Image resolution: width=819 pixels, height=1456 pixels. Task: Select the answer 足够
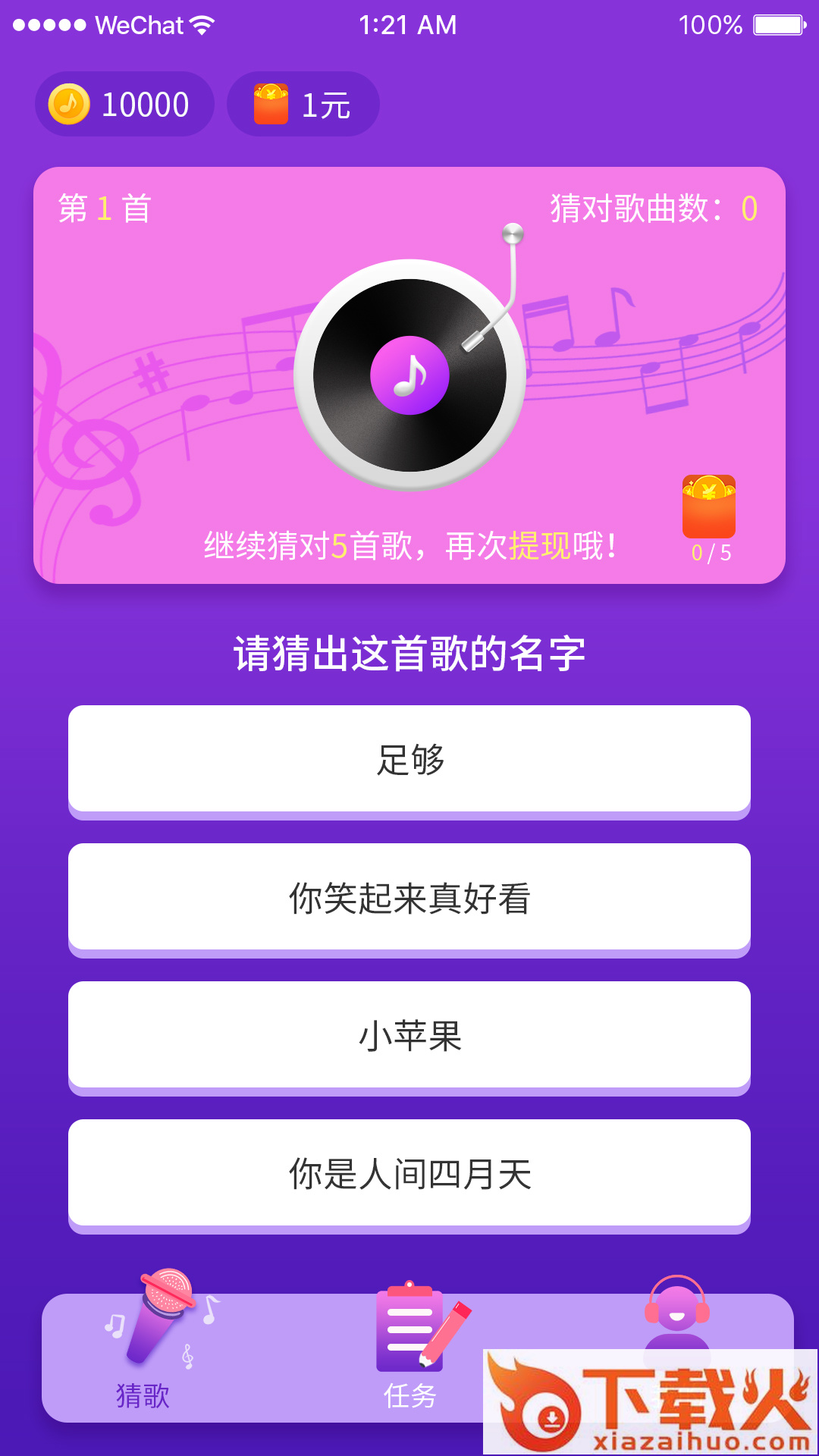click(x=409, y=759)
